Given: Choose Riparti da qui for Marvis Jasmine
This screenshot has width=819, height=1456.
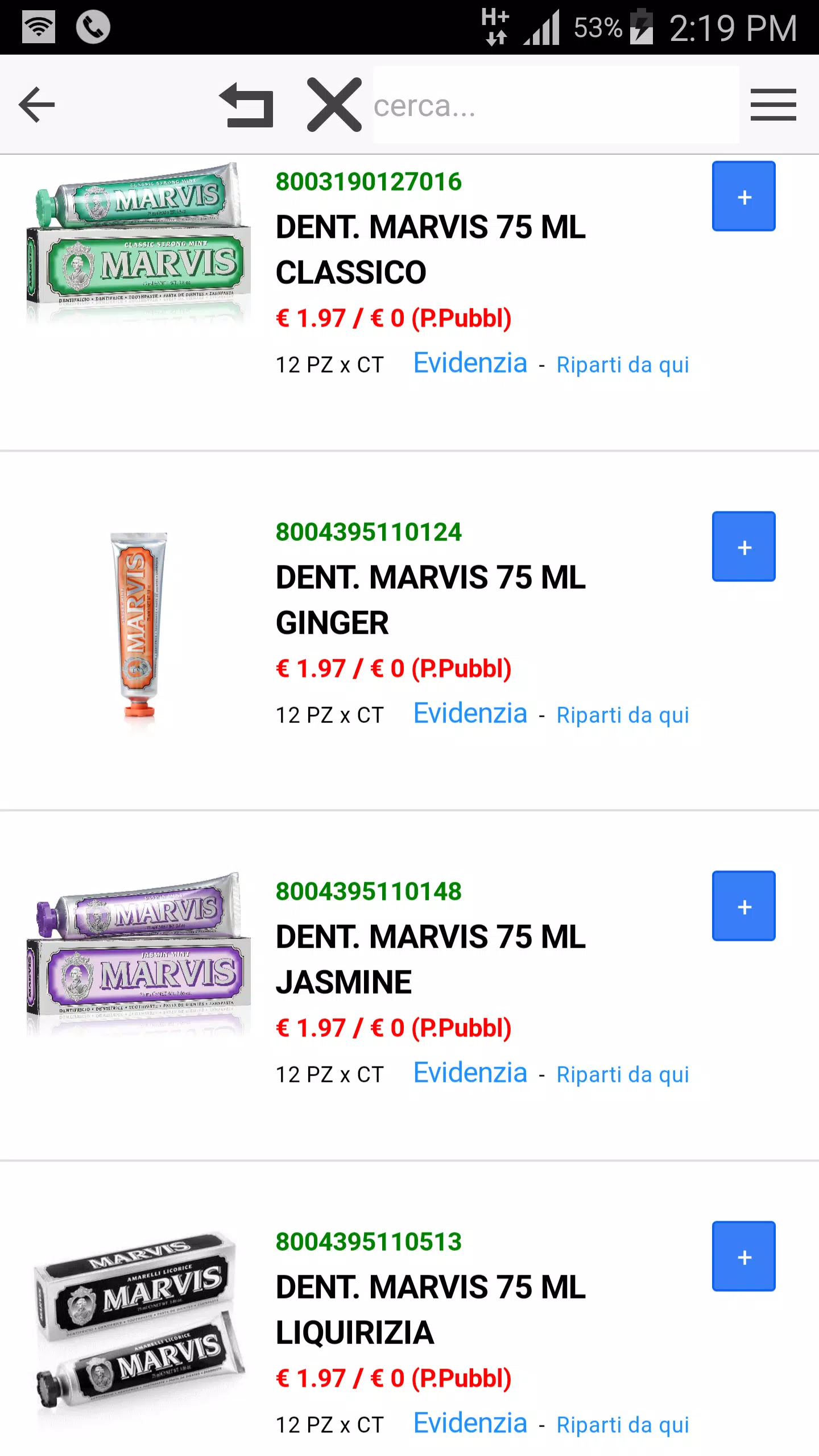Looking at the screenshot, I should pyautogui.click(x=623, y=1075).
